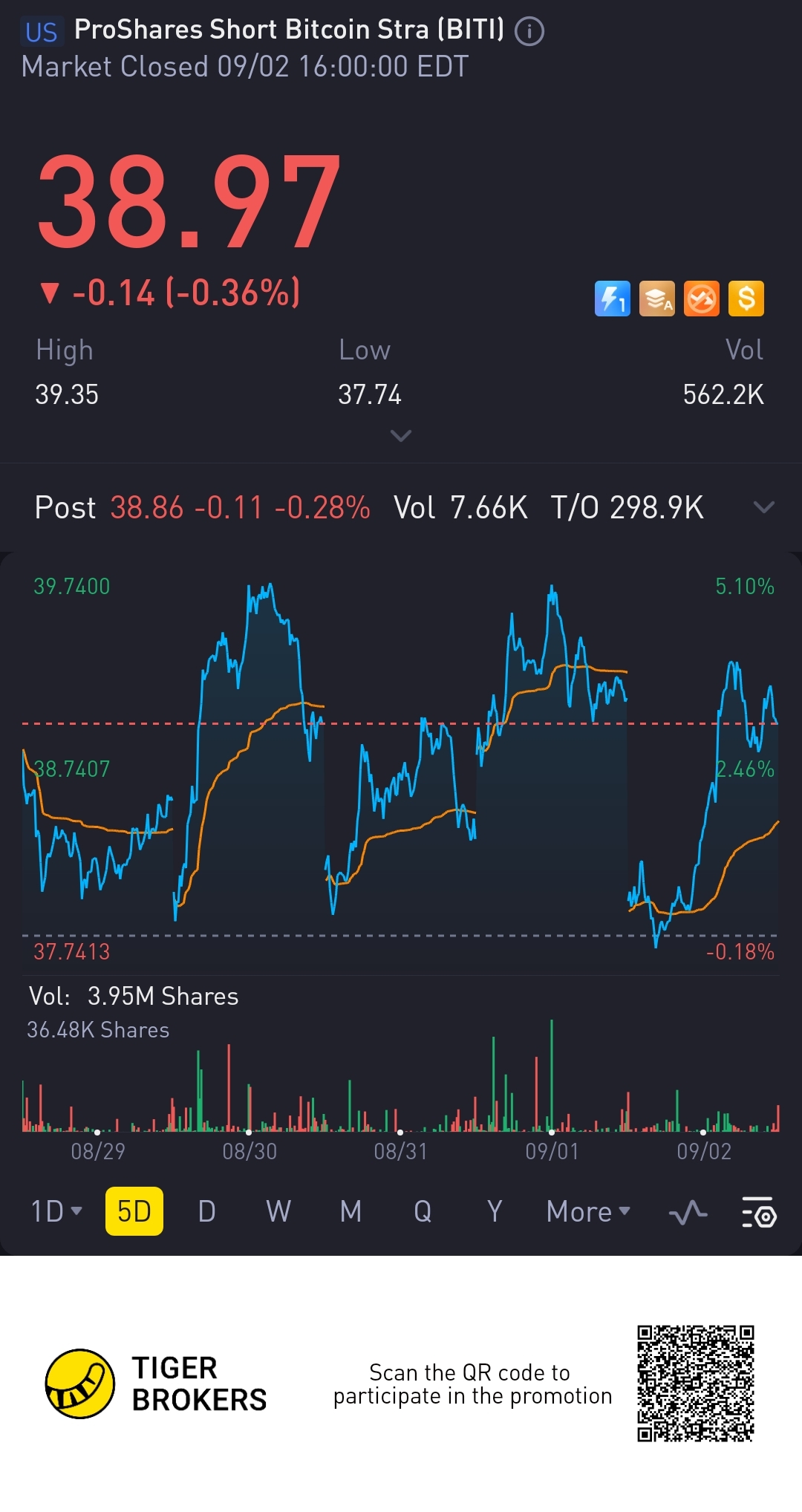This screenshot has height=1512, width=802.
Task: Open chart settings icon
Action: point(759,1212)
